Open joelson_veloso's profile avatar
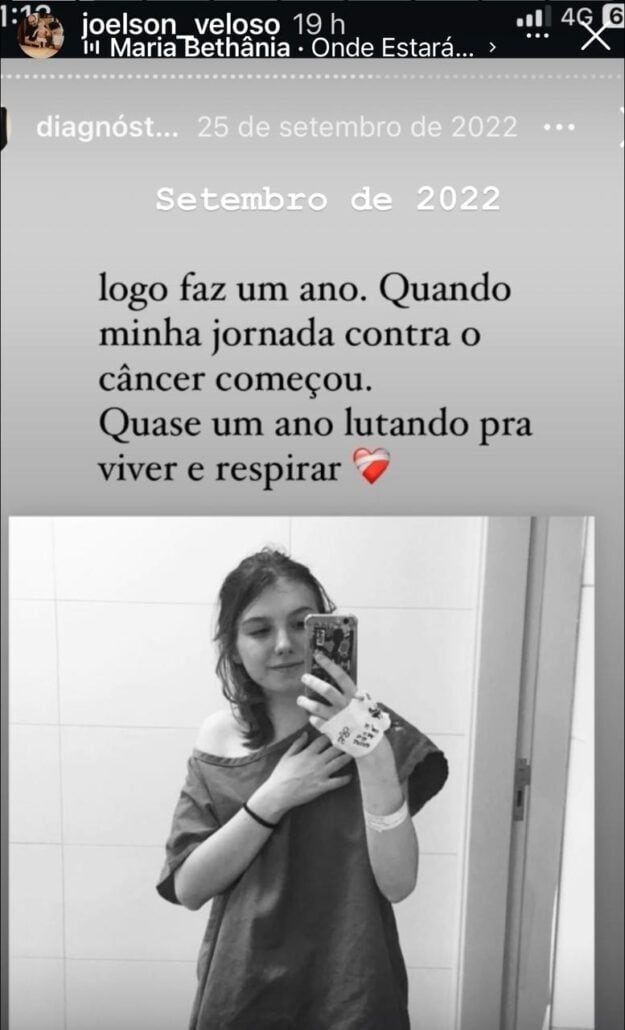Image resolution: width=625 pixels, height=1030 pixels. 40,34
